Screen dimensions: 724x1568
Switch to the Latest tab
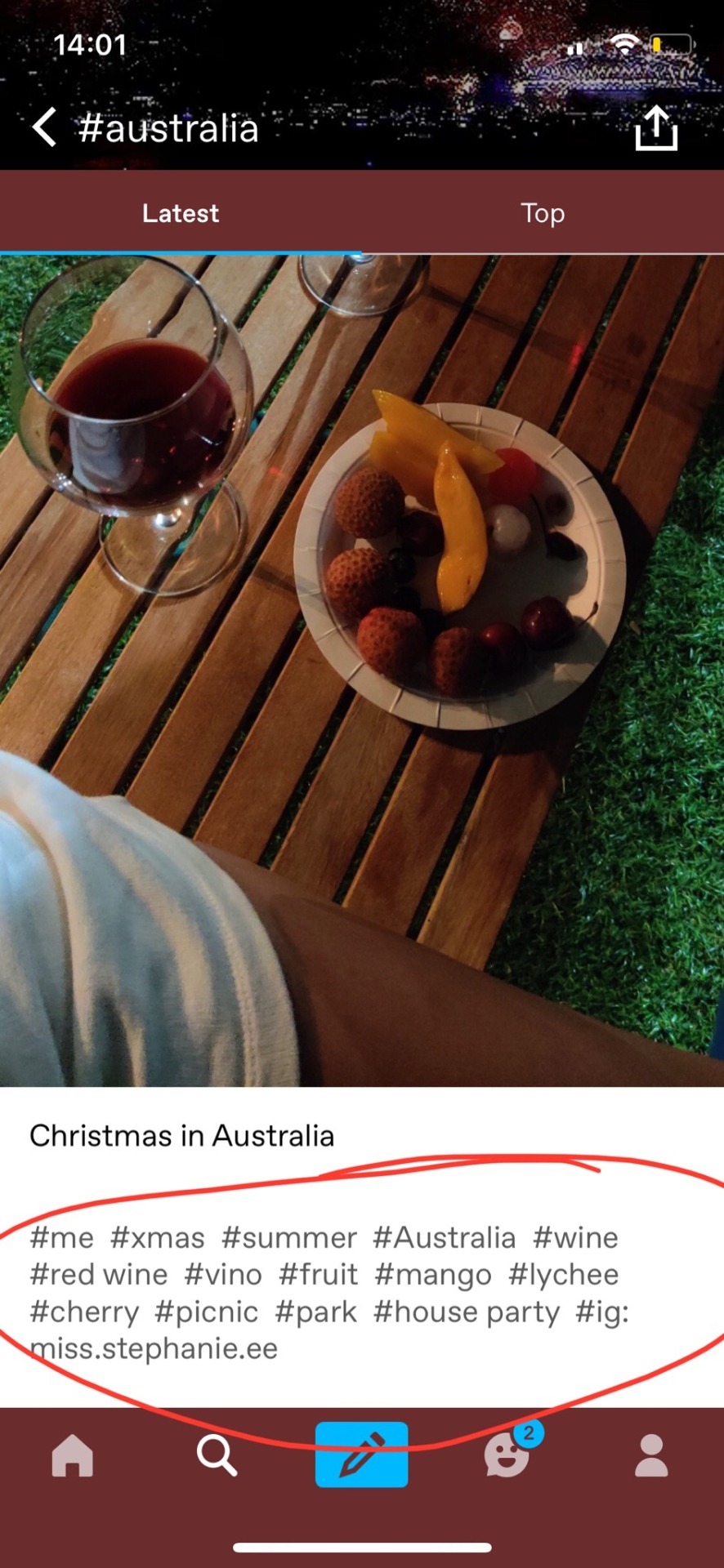pos(181,213)
